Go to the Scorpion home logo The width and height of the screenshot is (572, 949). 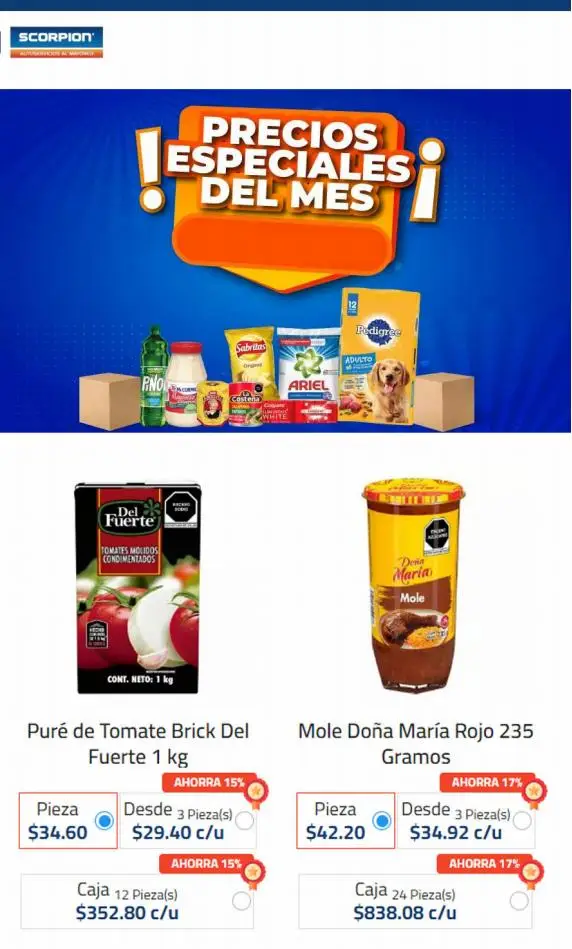coord(56,42)
